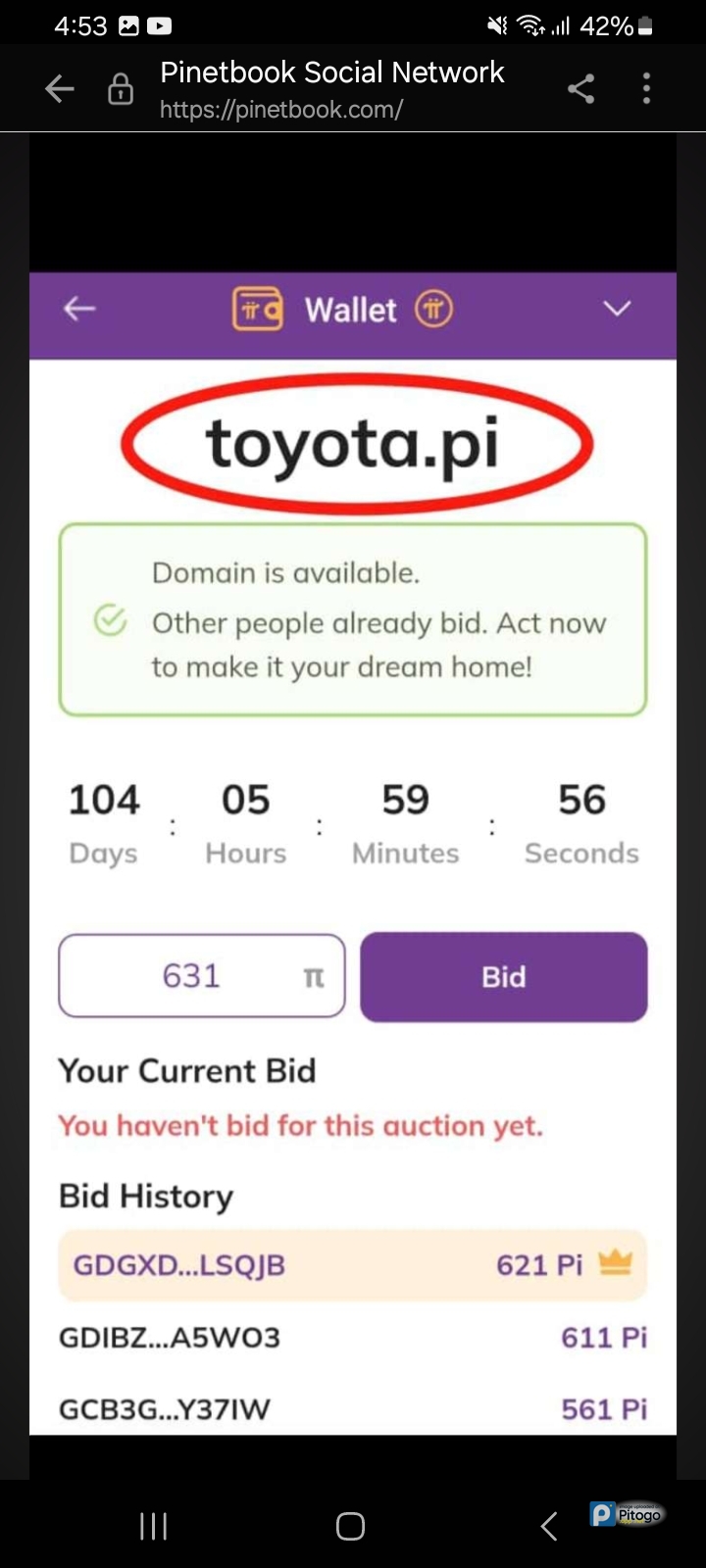Viewport: 706px width, 1568px height.
Task: View site security info via lock icon
Action: 121,89
